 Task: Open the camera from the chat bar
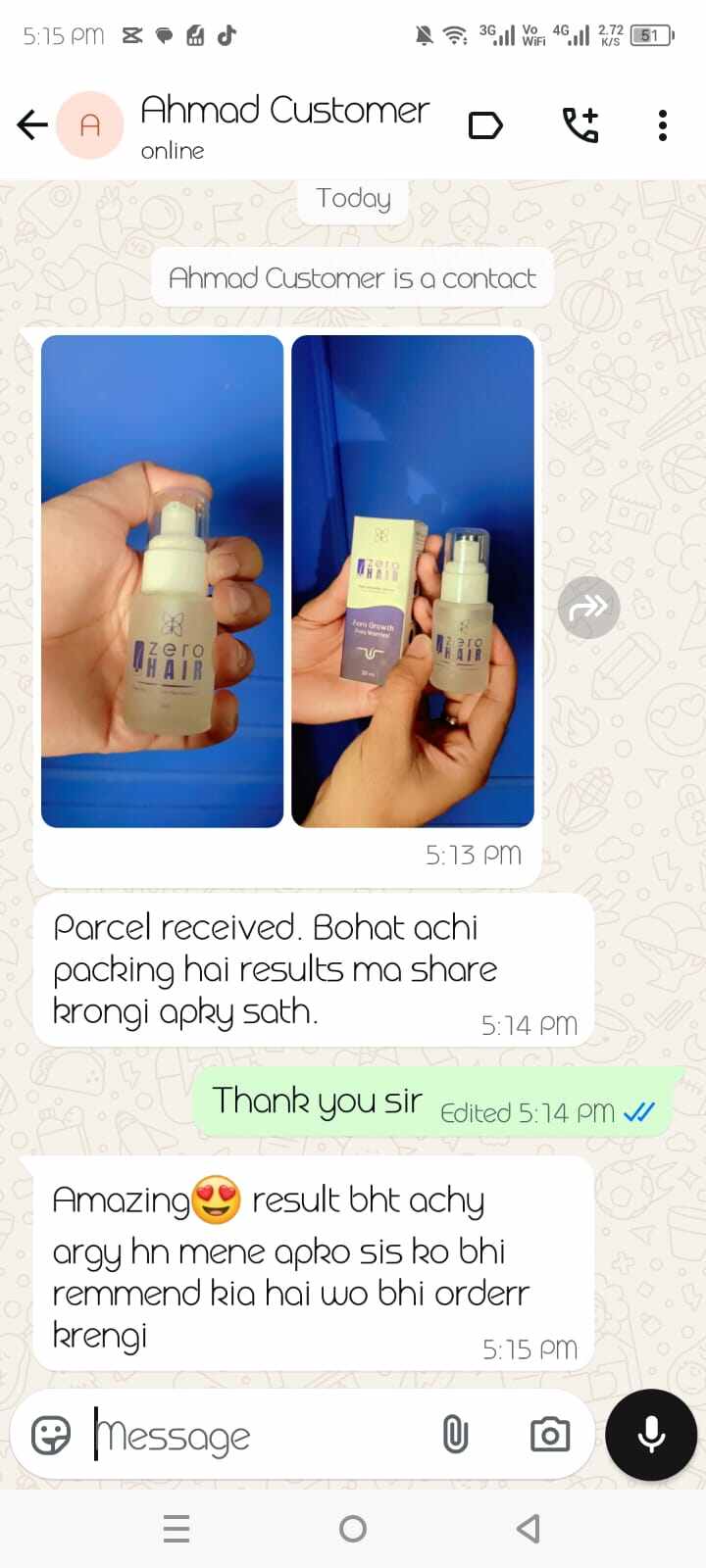[x=549, y=1436]
